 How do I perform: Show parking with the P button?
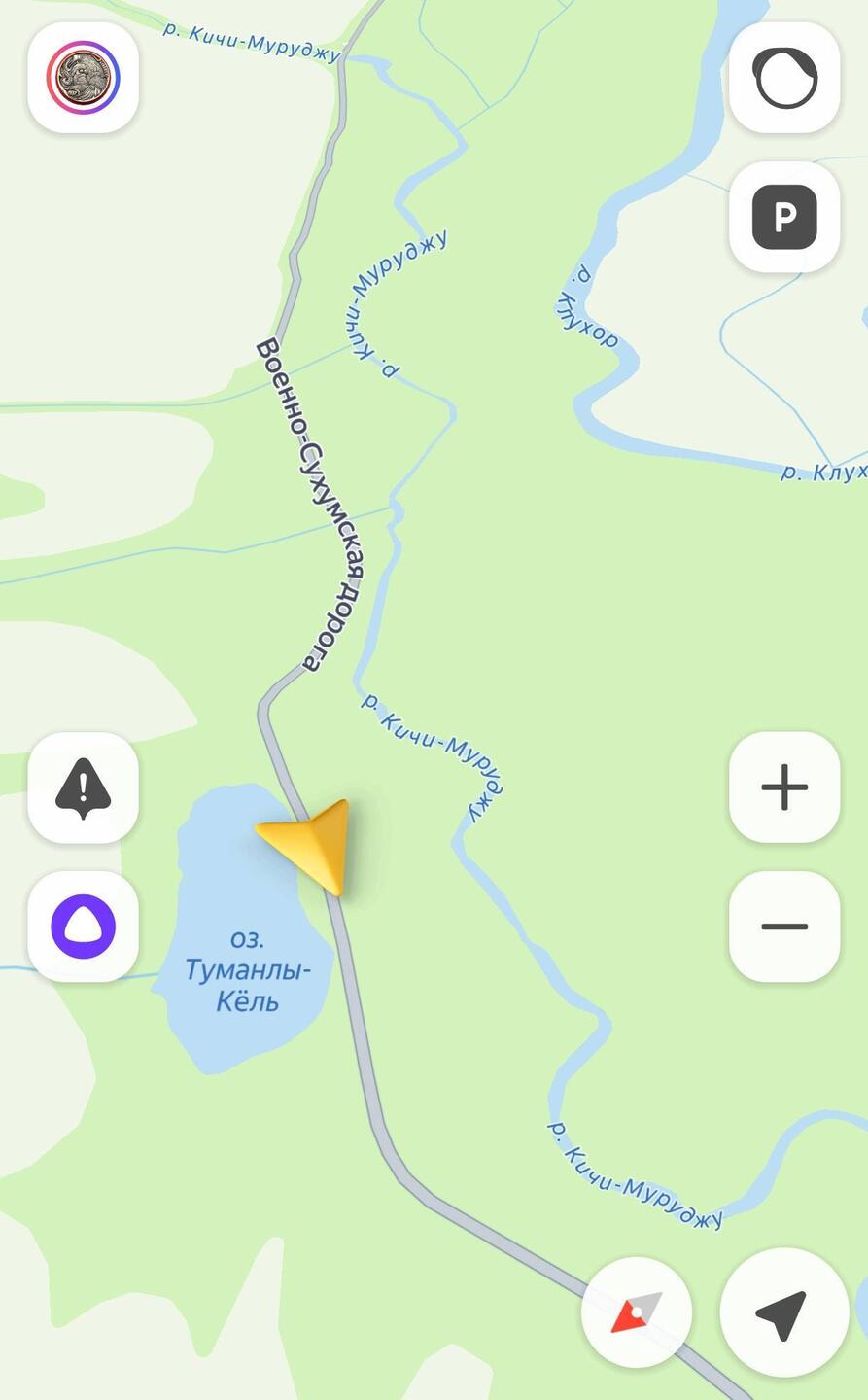[784, 217]
